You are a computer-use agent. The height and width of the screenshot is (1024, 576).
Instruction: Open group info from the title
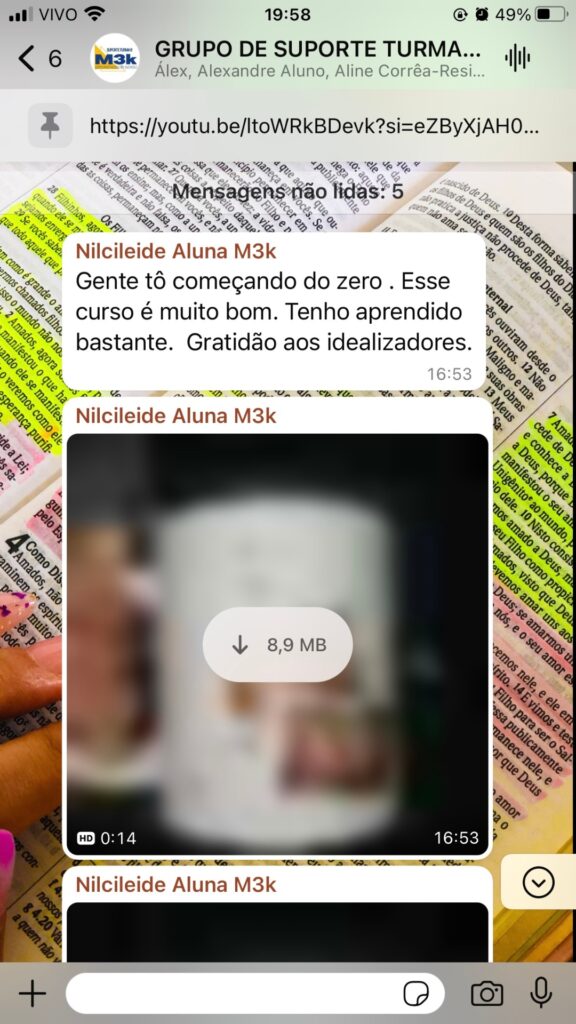(317, 49)
